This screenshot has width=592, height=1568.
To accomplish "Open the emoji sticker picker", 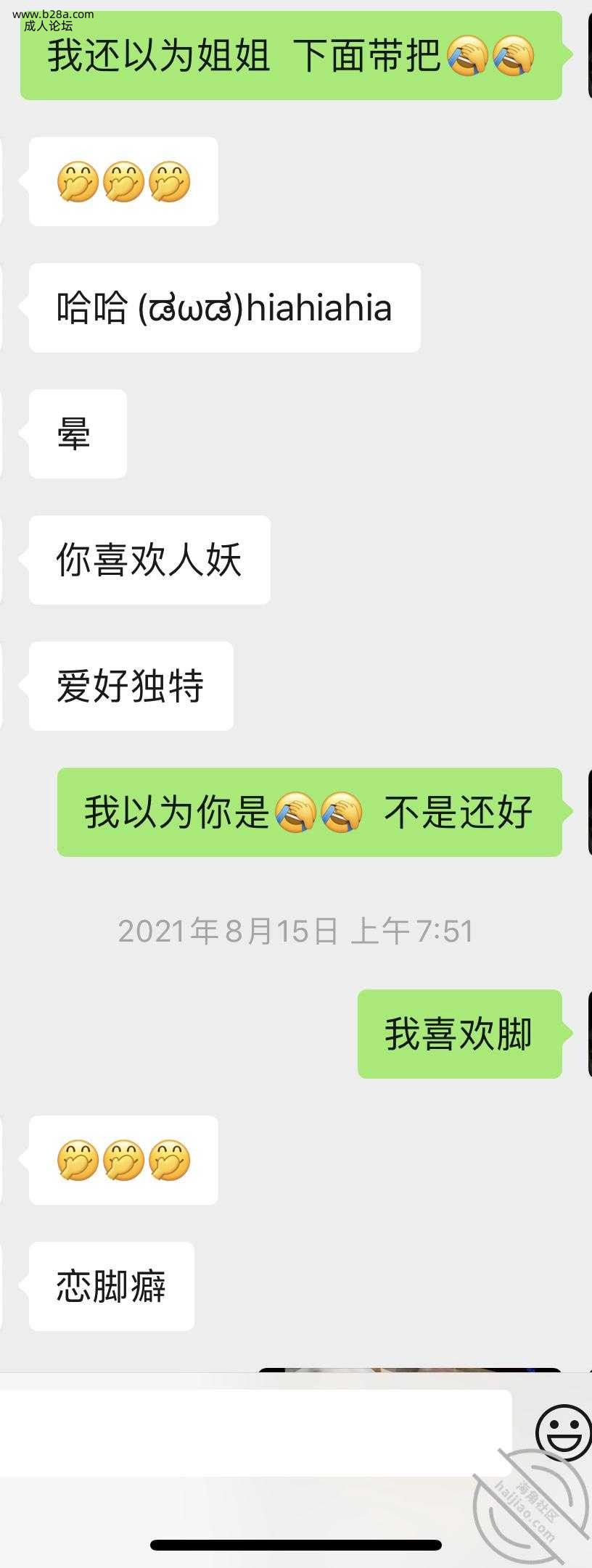I will pyautogui.click(x=563, y=1432).
